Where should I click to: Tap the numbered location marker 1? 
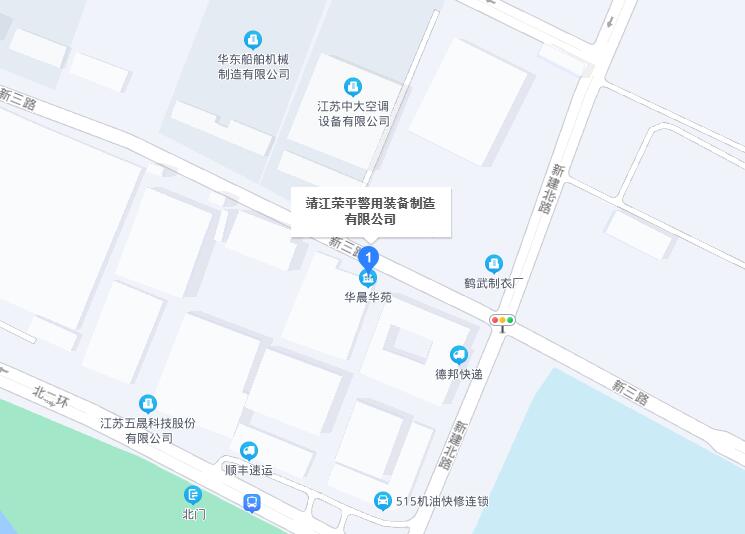[368, 259]
